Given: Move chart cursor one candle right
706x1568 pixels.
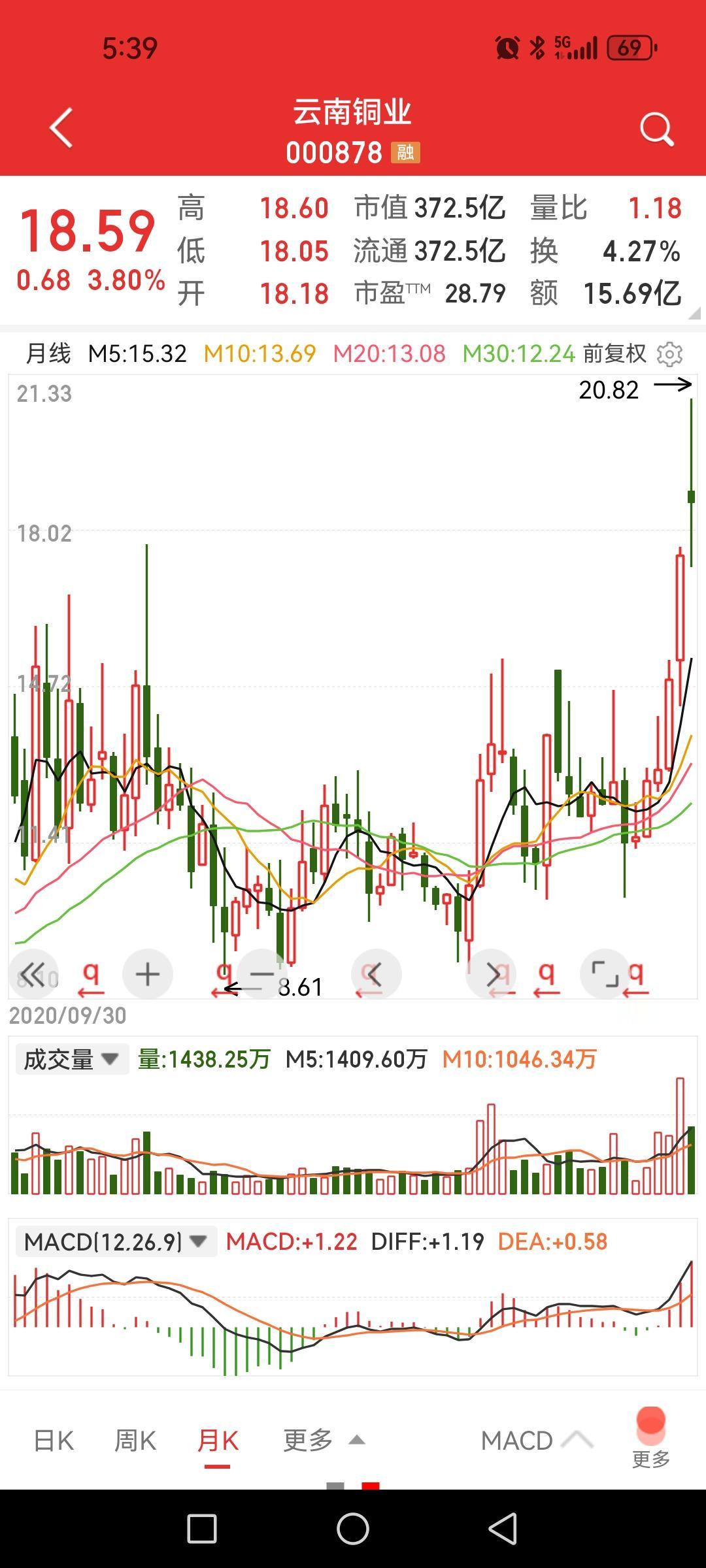Looking at the screenshot, I should (491, 974).
